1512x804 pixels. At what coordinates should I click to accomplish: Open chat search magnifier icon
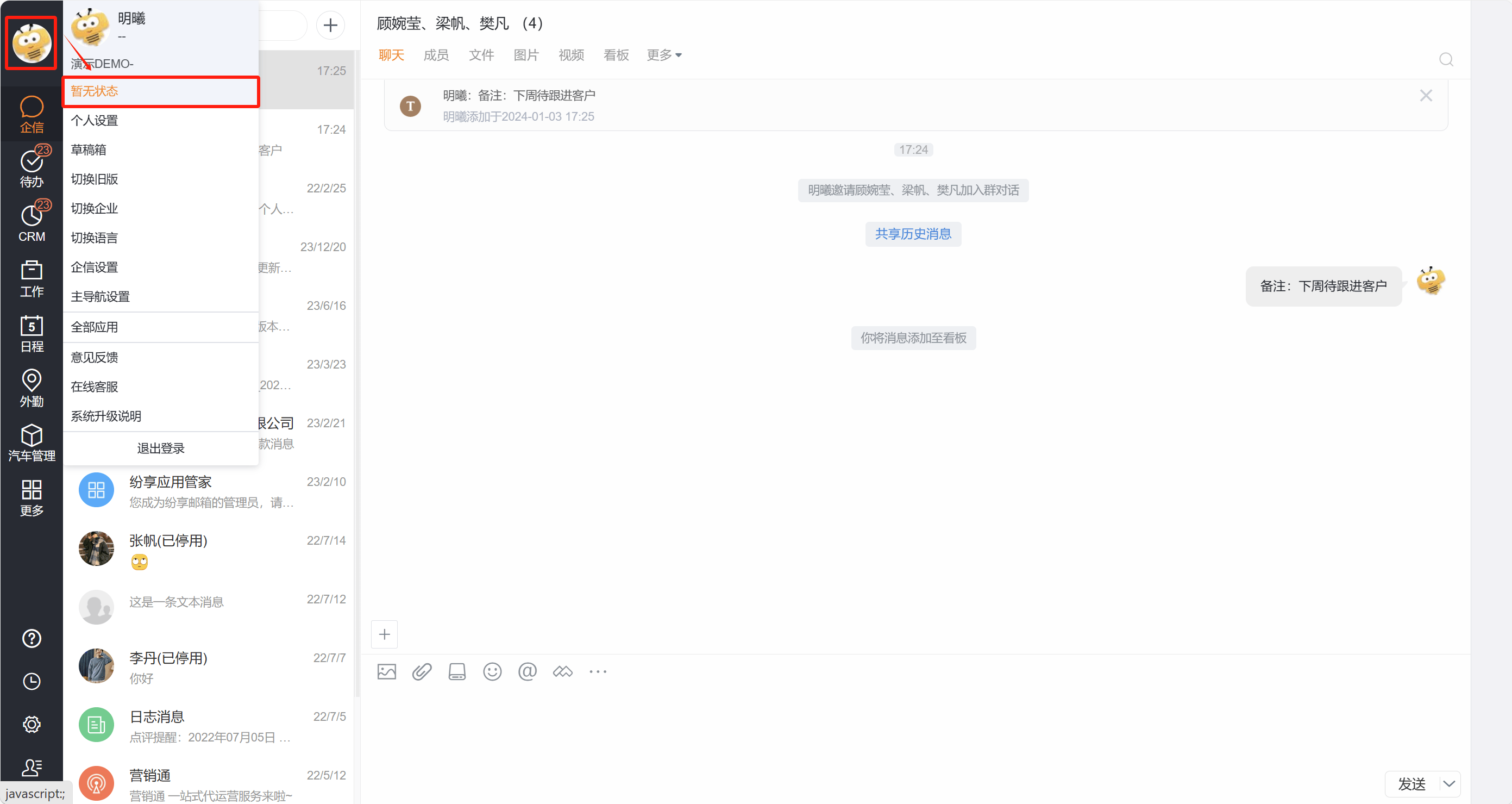tap(1446, 59)
